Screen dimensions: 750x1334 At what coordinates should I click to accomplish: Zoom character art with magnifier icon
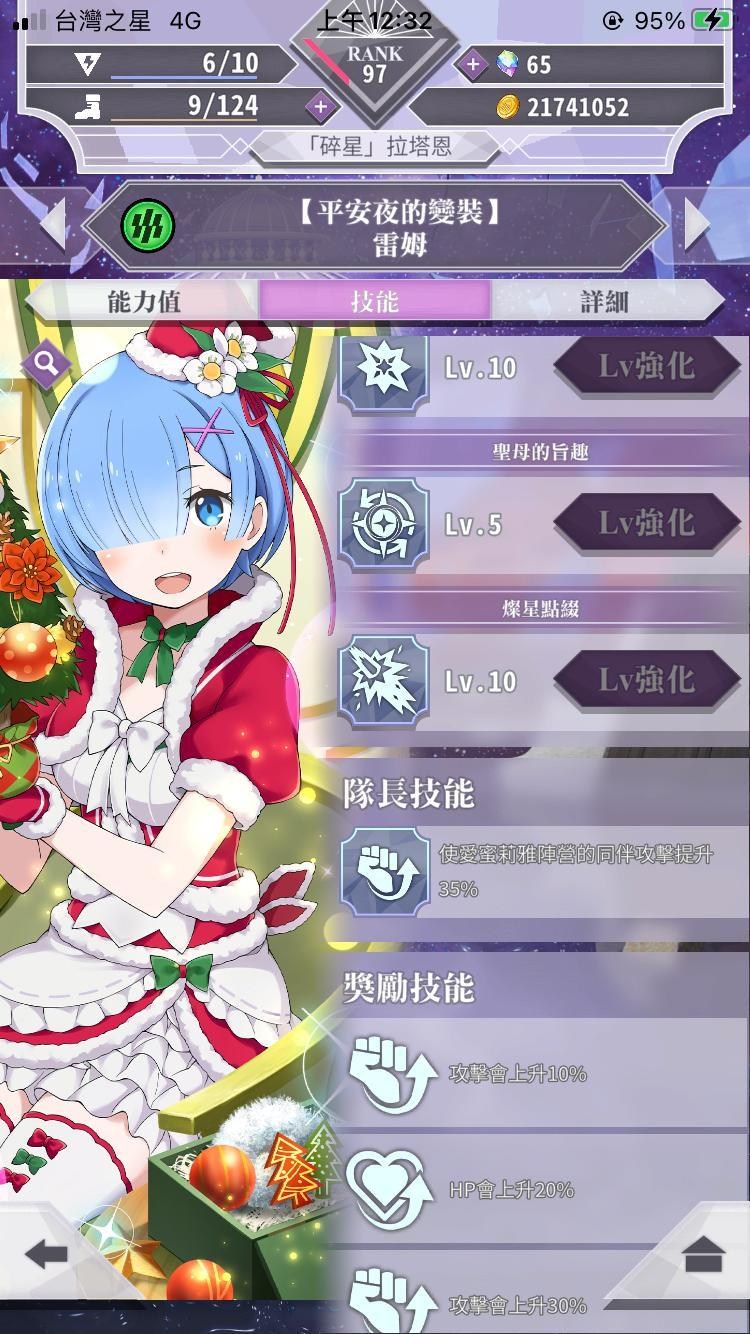point(46,364)
